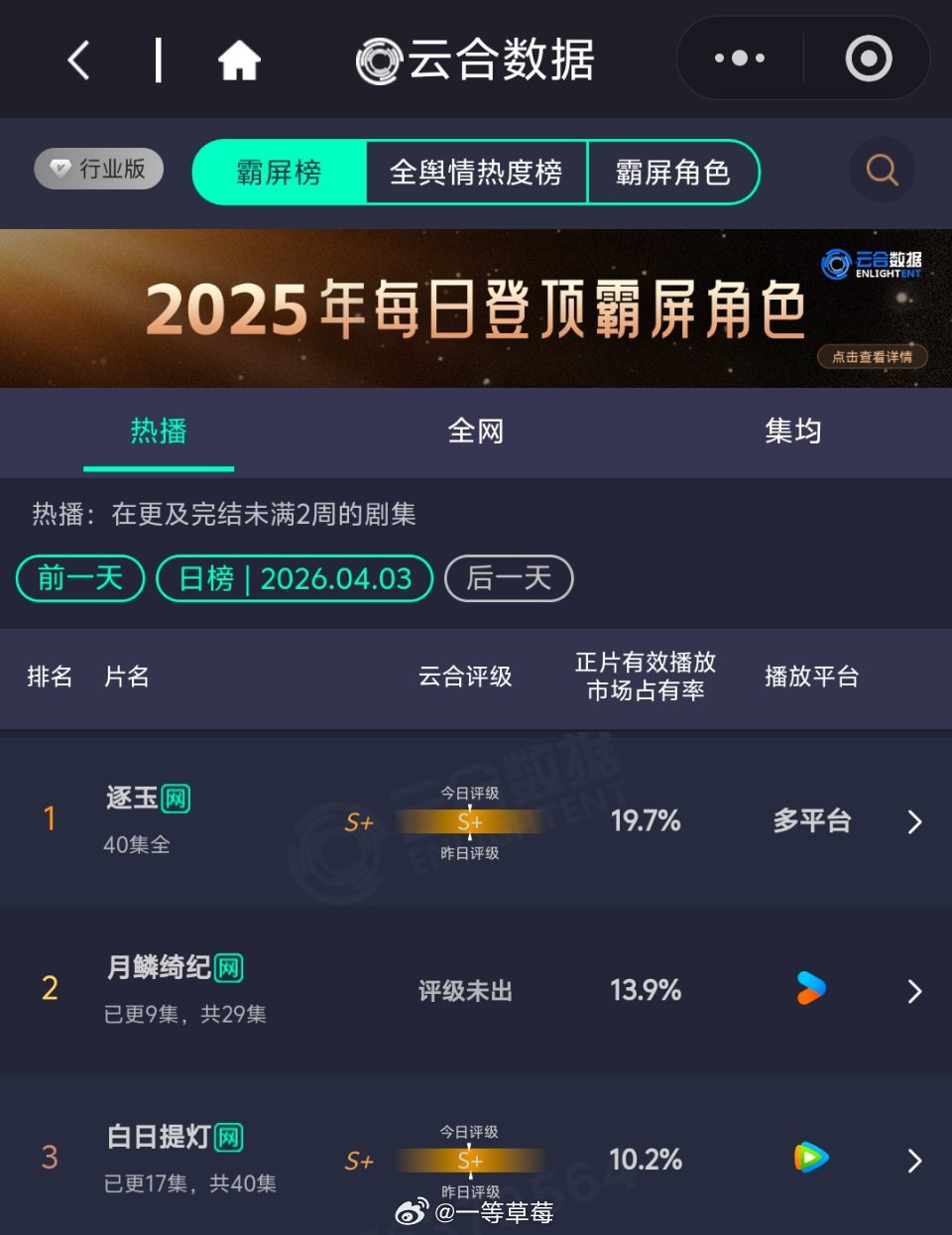
Task: Tap the back arrow at top left
Action: point(78,59)
